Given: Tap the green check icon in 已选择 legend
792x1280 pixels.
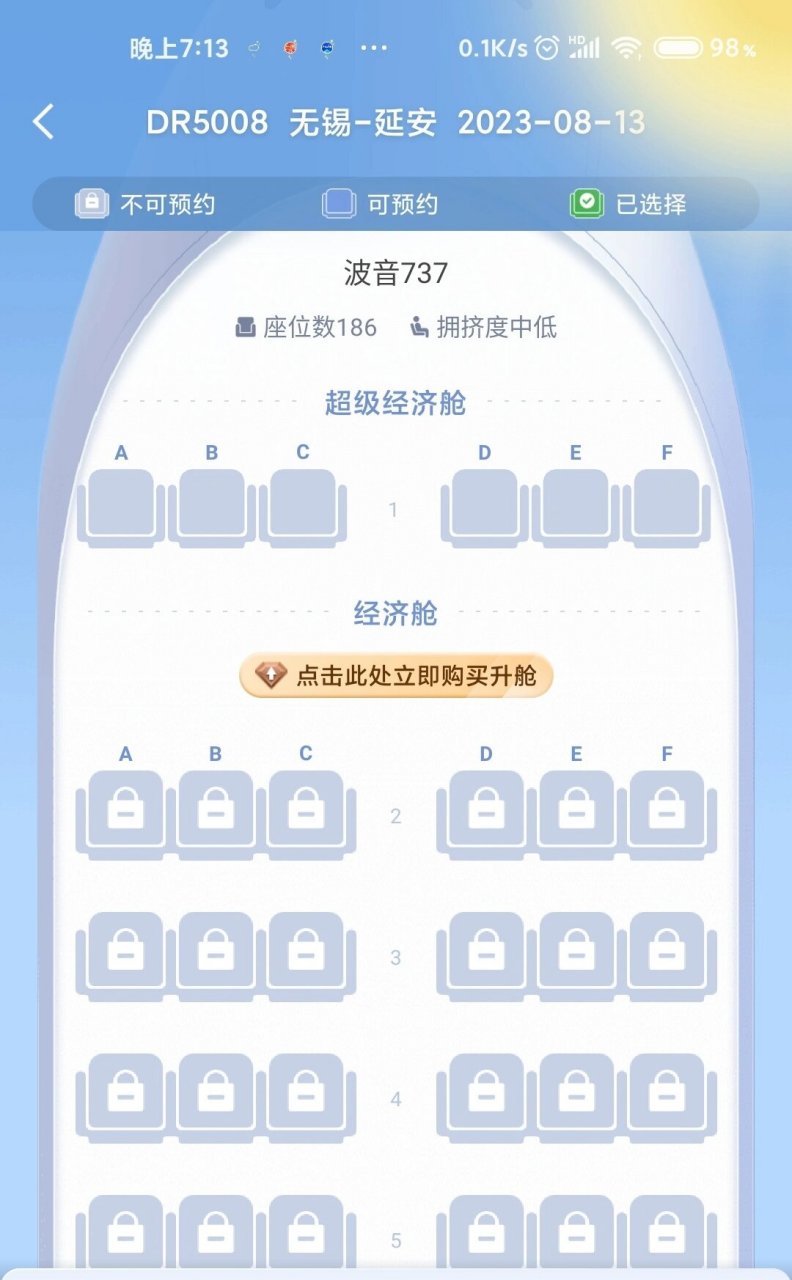Looking at the screenshot, I should 587,203.
